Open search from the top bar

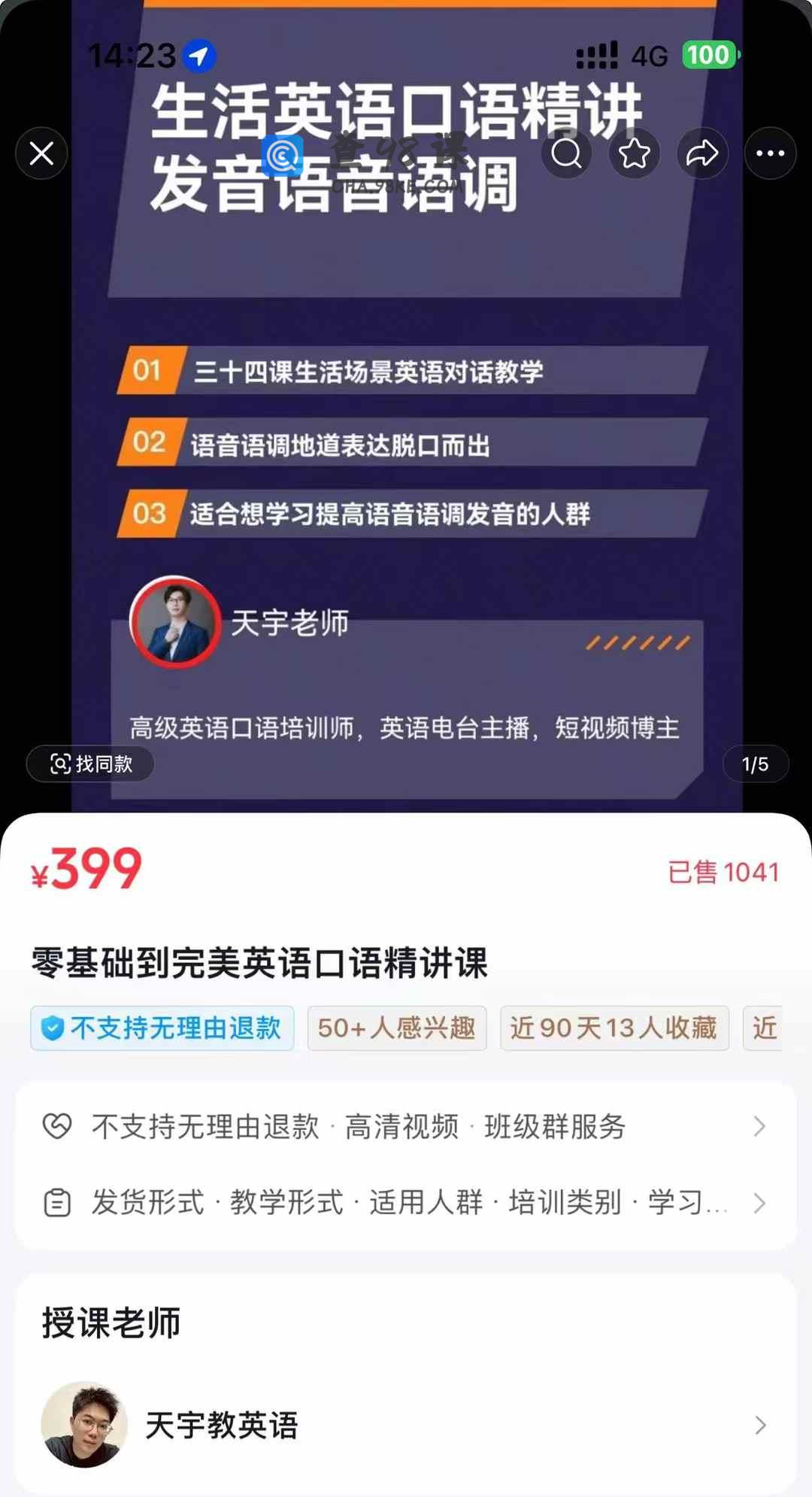(566, 153)
